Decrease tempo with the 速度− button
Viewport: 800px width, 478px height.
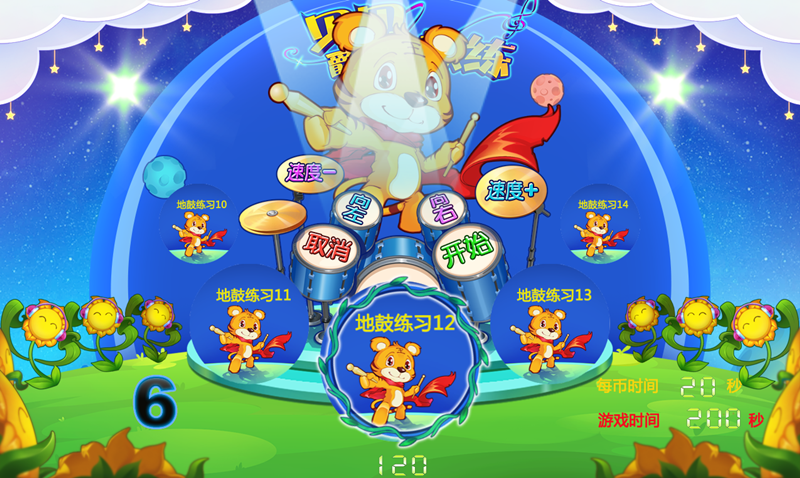coord(309,174)
